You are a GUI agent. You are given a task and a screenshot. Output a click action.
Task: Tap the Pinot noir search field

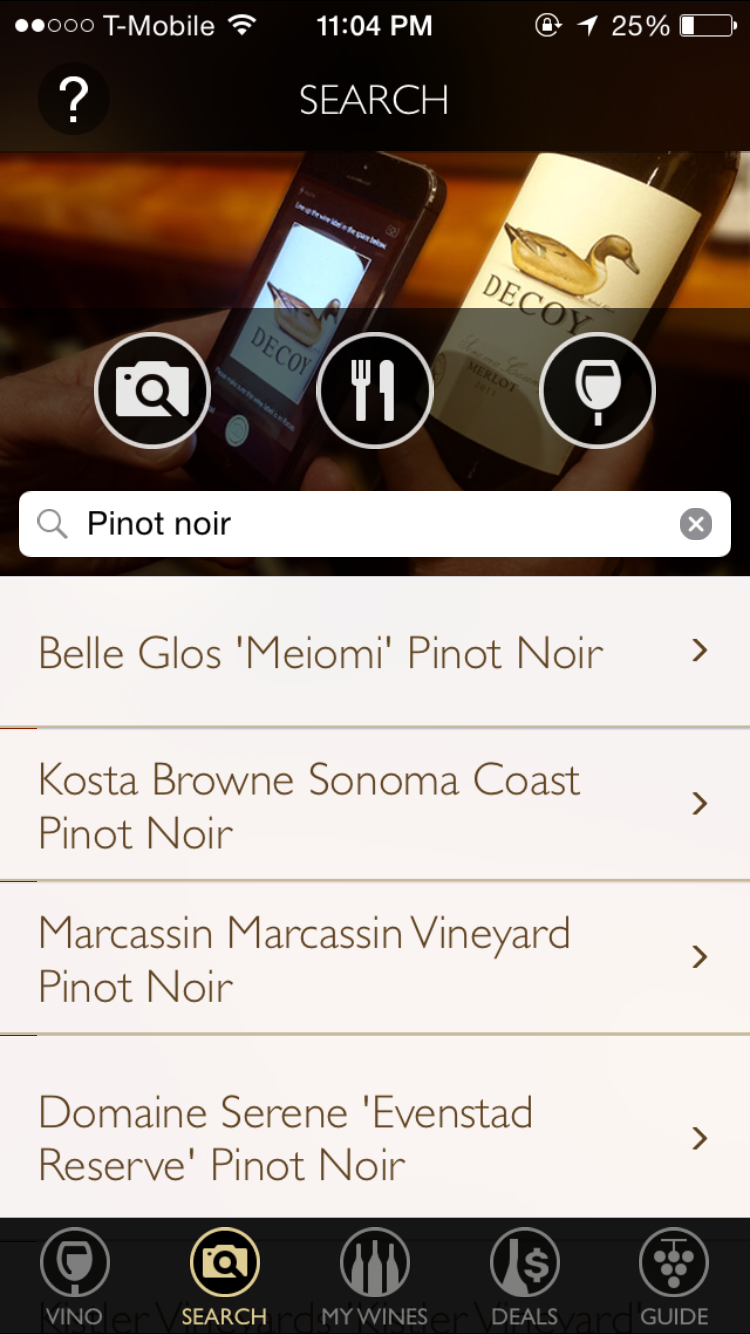(360, 524)
